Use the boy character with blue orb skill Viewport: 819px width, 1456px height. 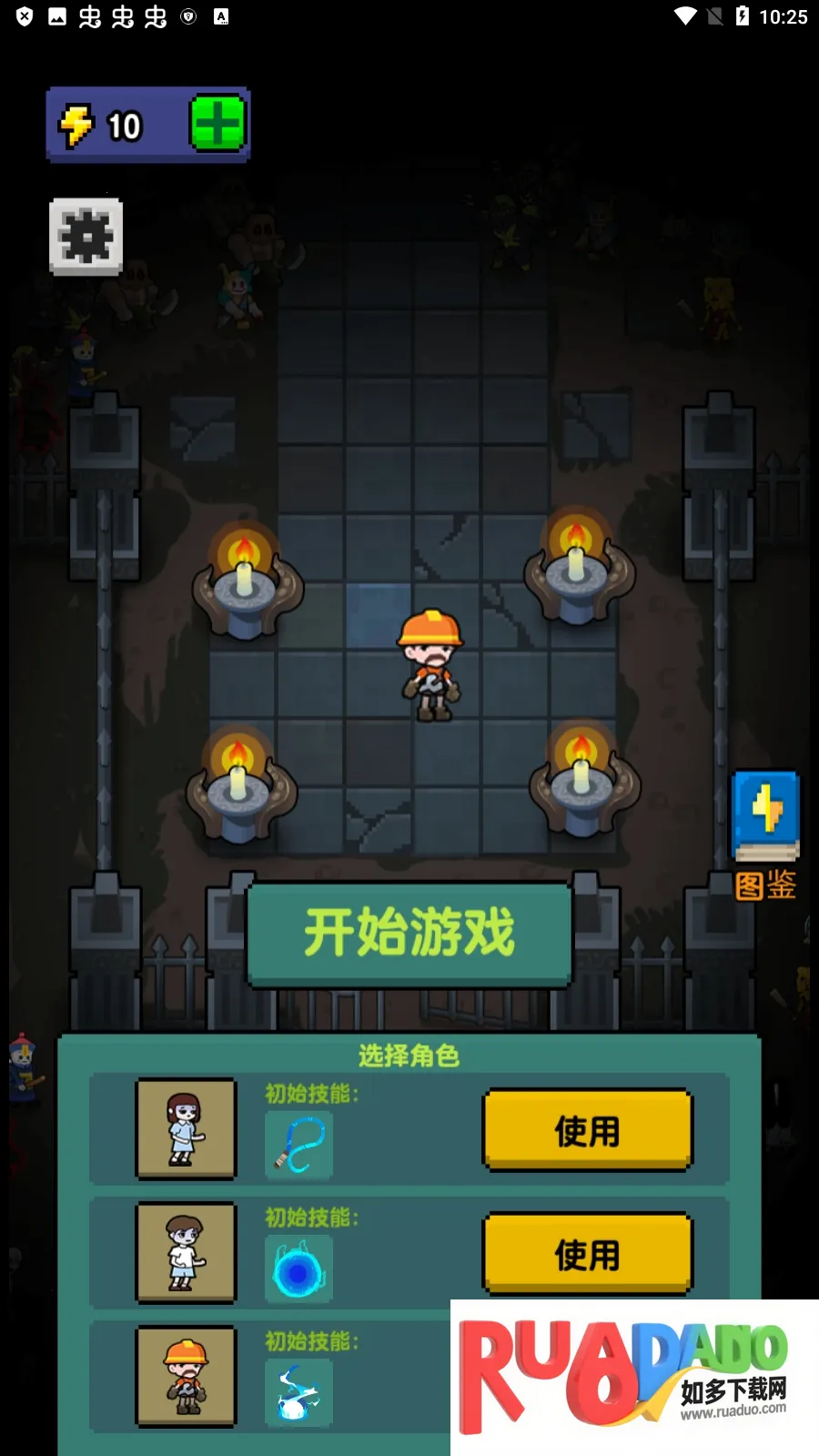(587, 1254)
